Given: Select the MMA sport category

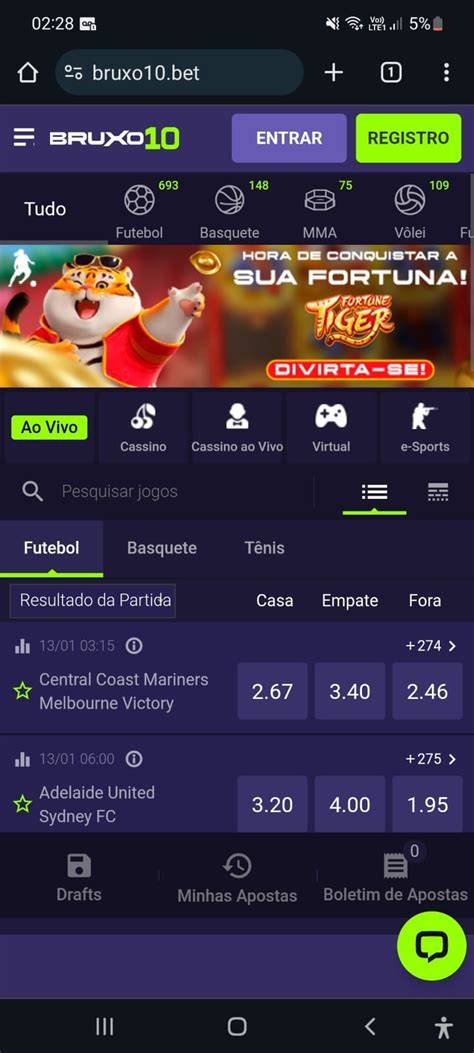Looking at the screenshot, I should coord(320,210).
